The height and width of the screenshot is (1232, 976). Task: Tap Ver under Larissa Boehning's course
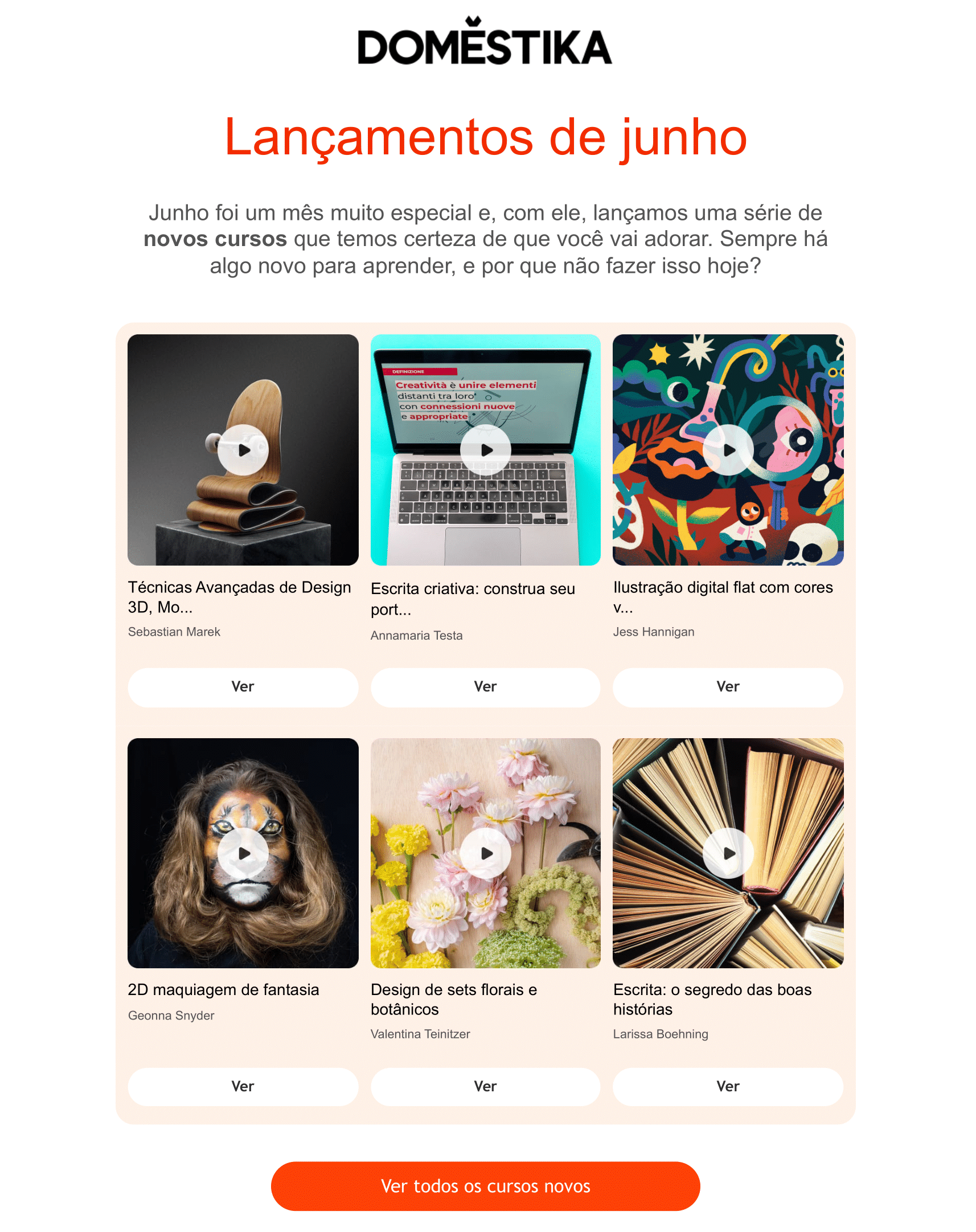click(728, 1086)
